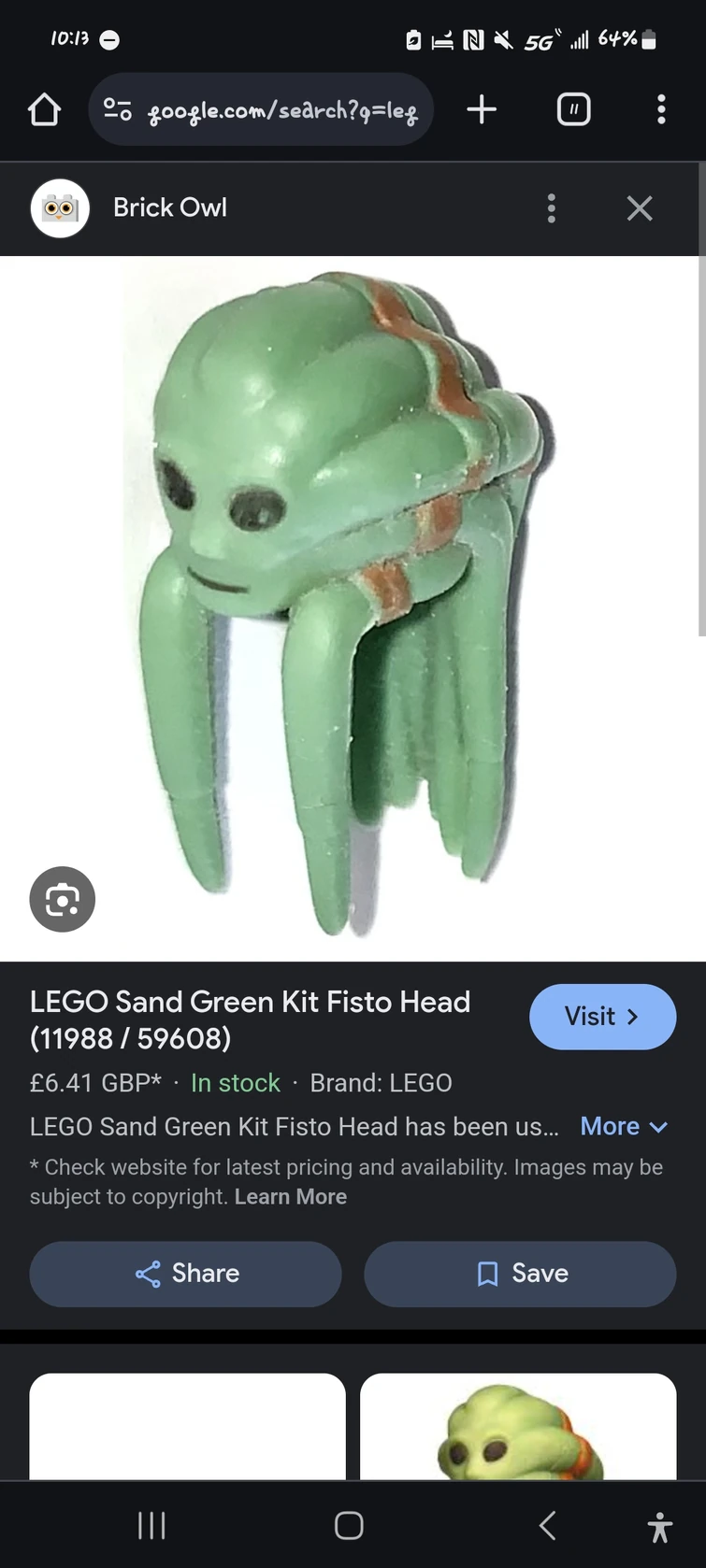Image resolution: width=706 pixels, height=1568 pixels.
Task: Tap the recent apps button
Action: tap(151, 1525)
